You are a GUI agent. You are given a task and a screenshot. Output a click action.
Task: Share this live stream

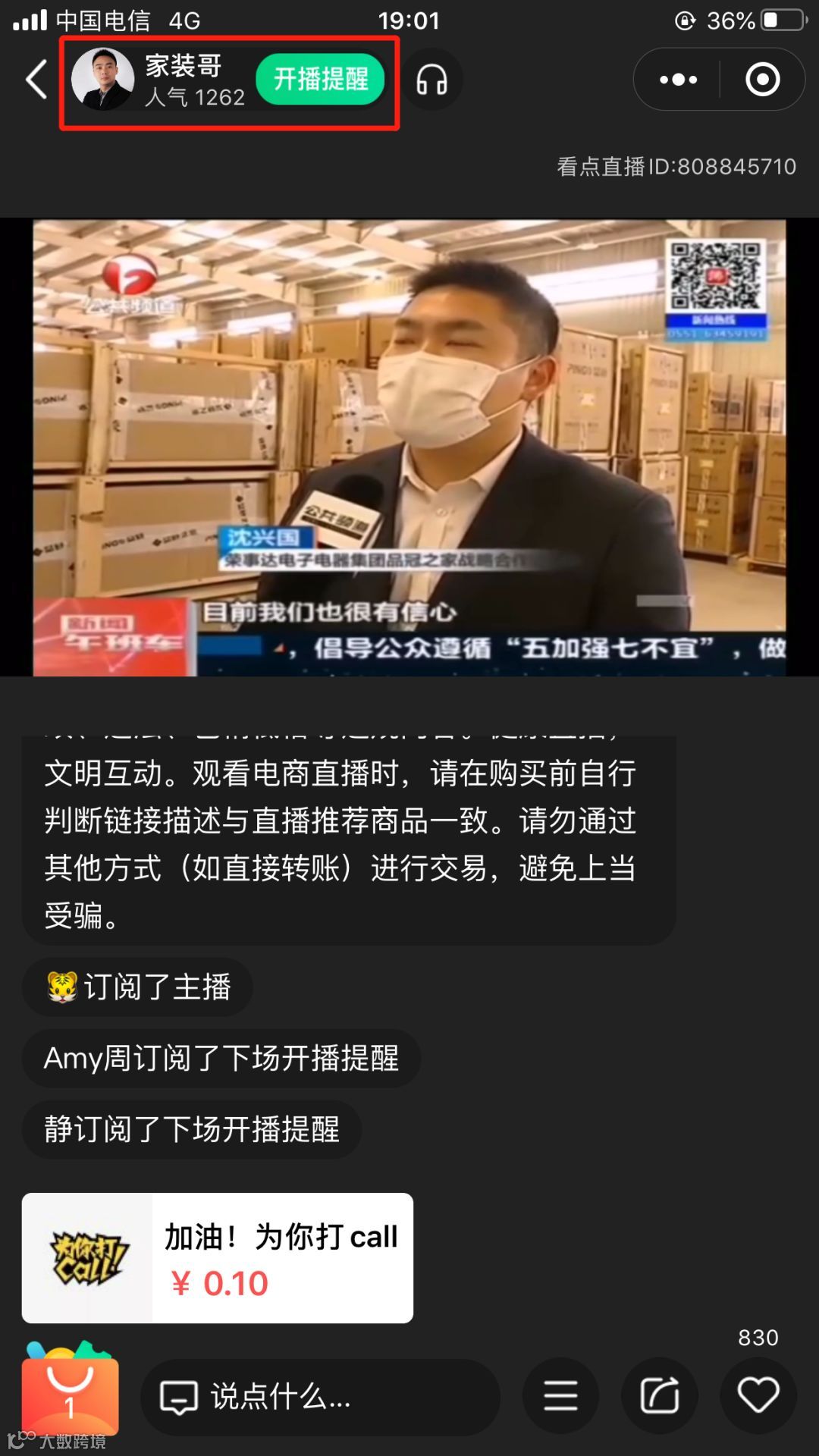[659, 1396]
